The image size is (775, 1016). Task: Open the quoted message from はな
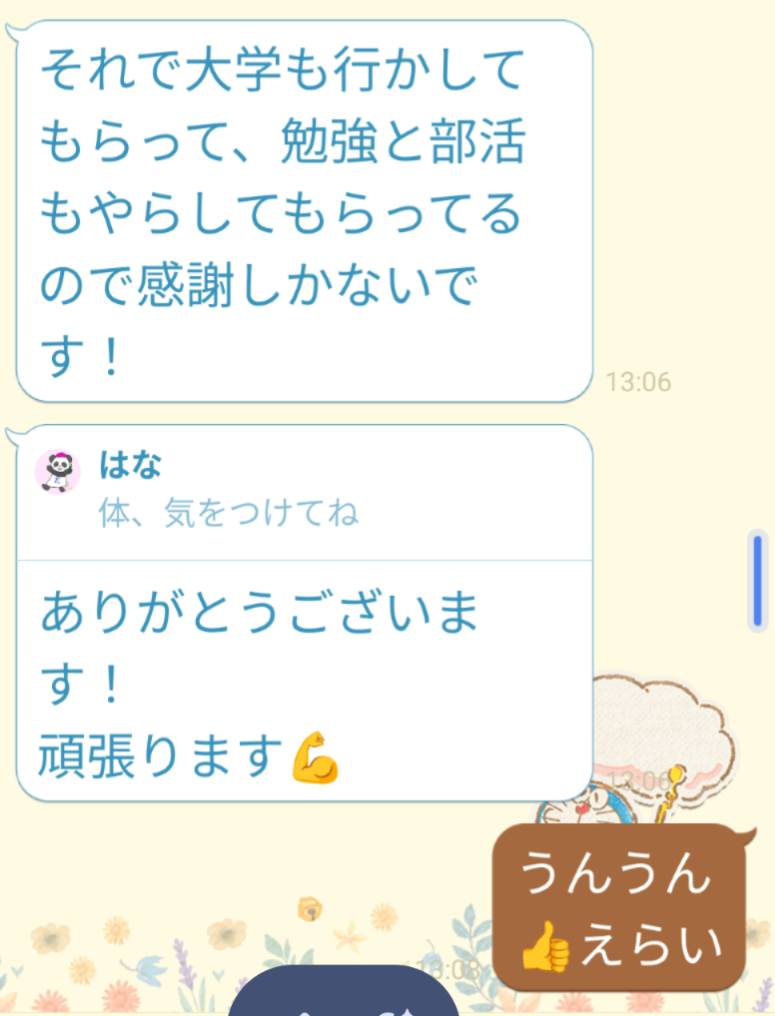(300, 492)
